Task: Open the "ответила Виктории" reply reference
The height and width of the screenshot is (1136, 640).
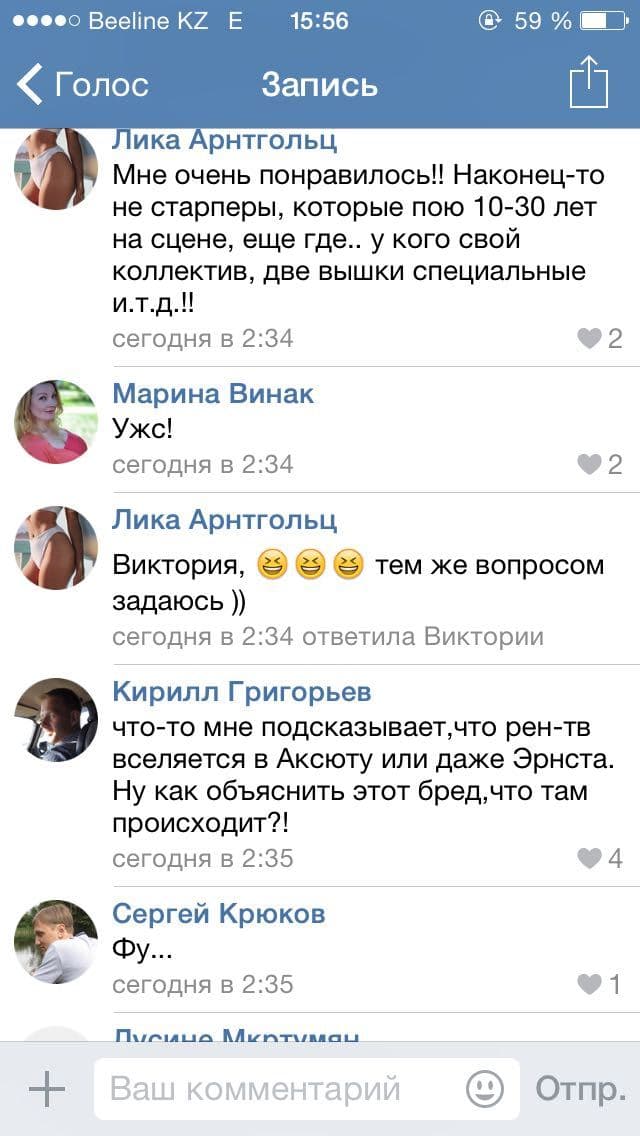Action: coord(422,637)
